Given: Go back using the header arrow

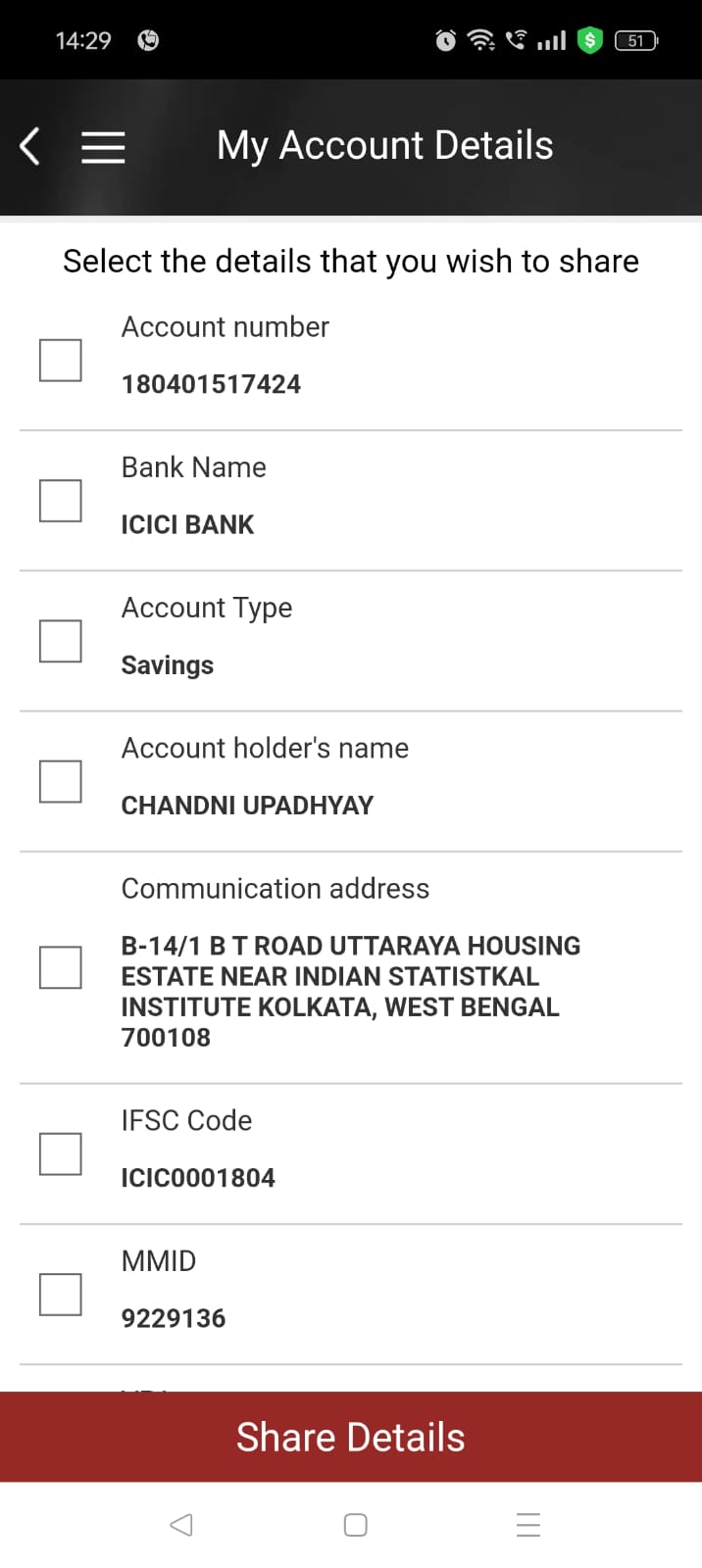Looking at the screenshot, I should (x=30, y=146).
